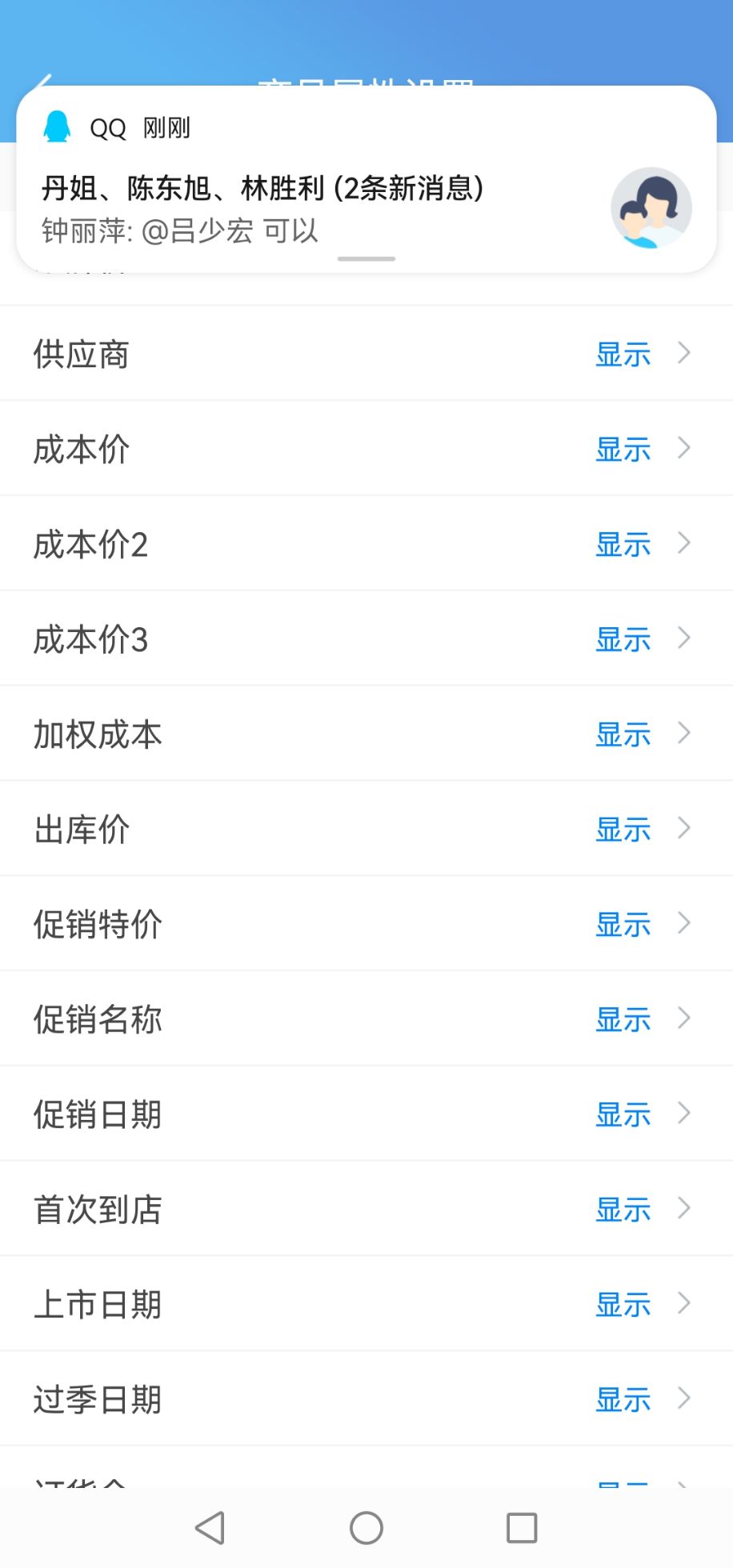Open the 加权成本 setting
Screen dimensions: 733x1568
[366, 734]
